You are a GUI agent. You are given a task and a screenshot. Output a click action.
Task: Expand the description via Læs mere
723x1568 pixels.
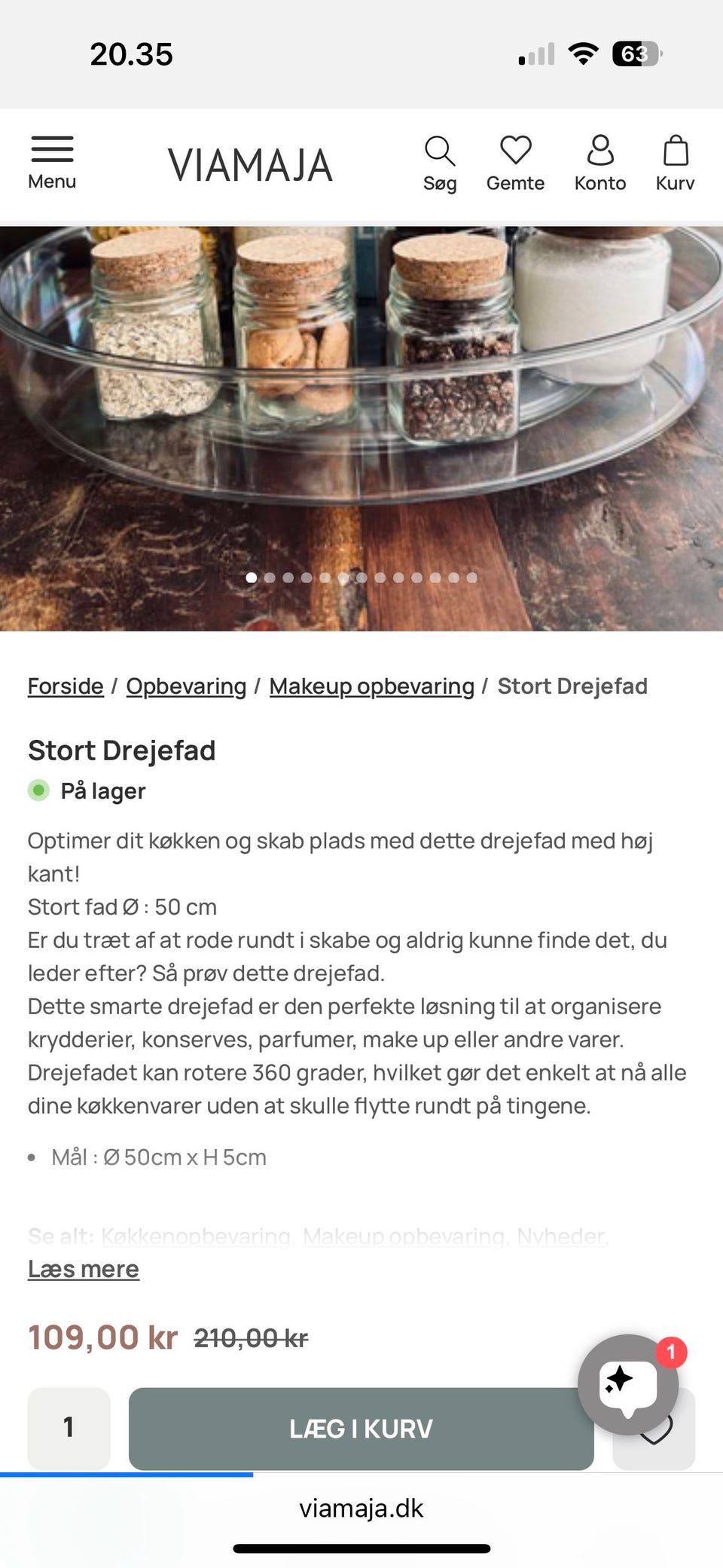click(83, 1268)
